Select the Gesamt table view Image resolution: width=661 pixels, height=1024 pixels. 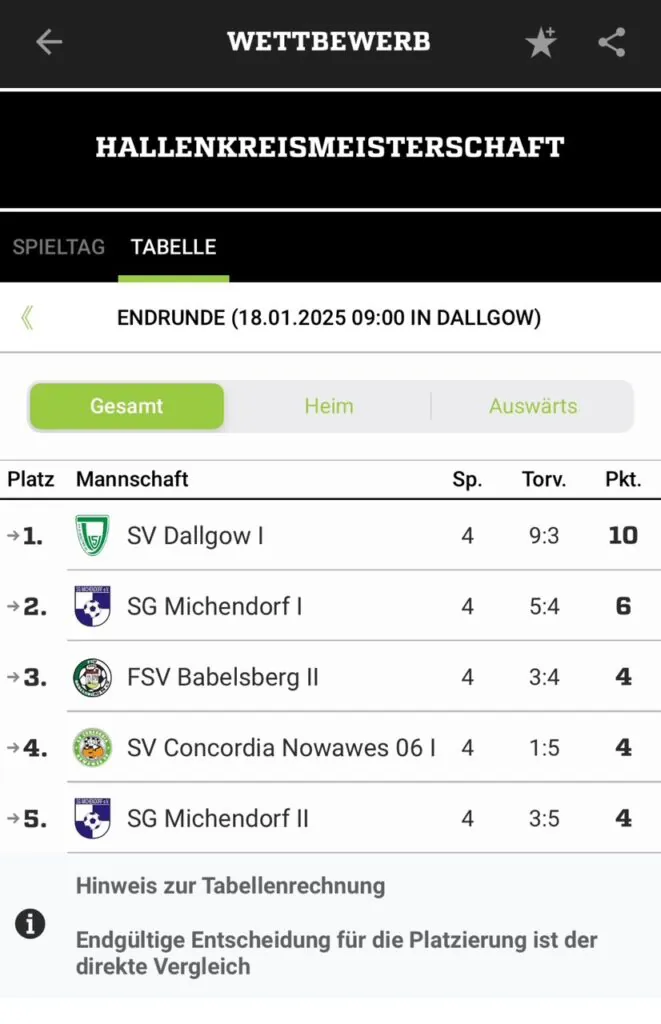coord(127,406)
